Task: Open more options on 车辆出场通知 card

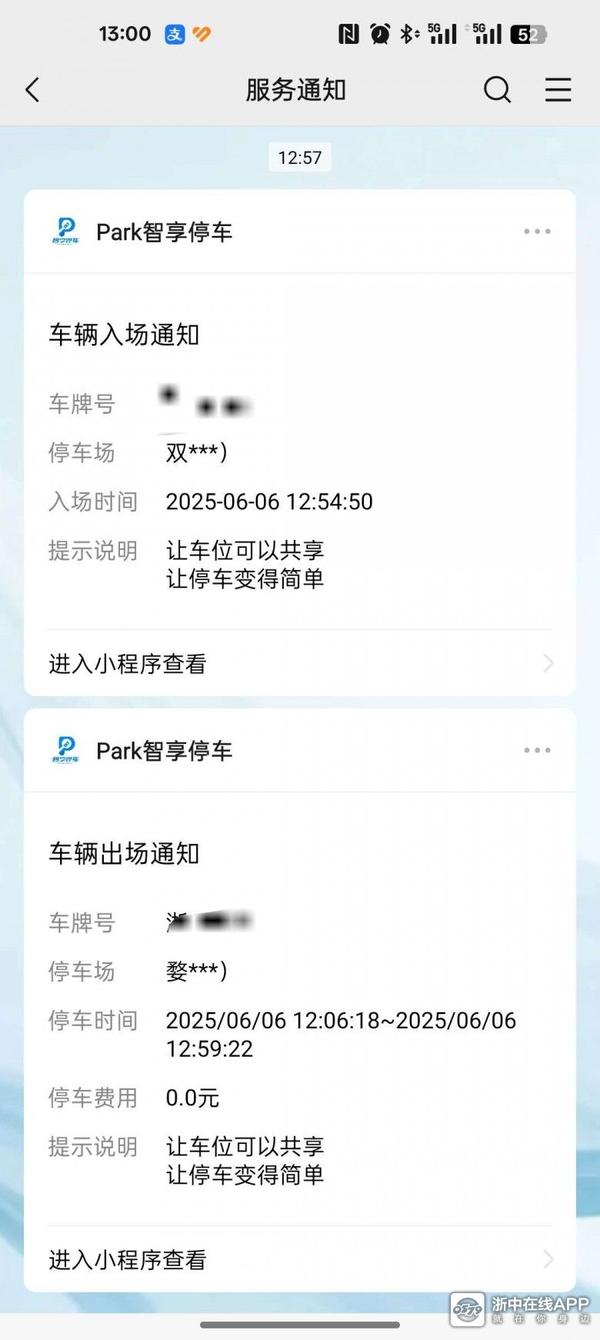Action: pos(537,751)
